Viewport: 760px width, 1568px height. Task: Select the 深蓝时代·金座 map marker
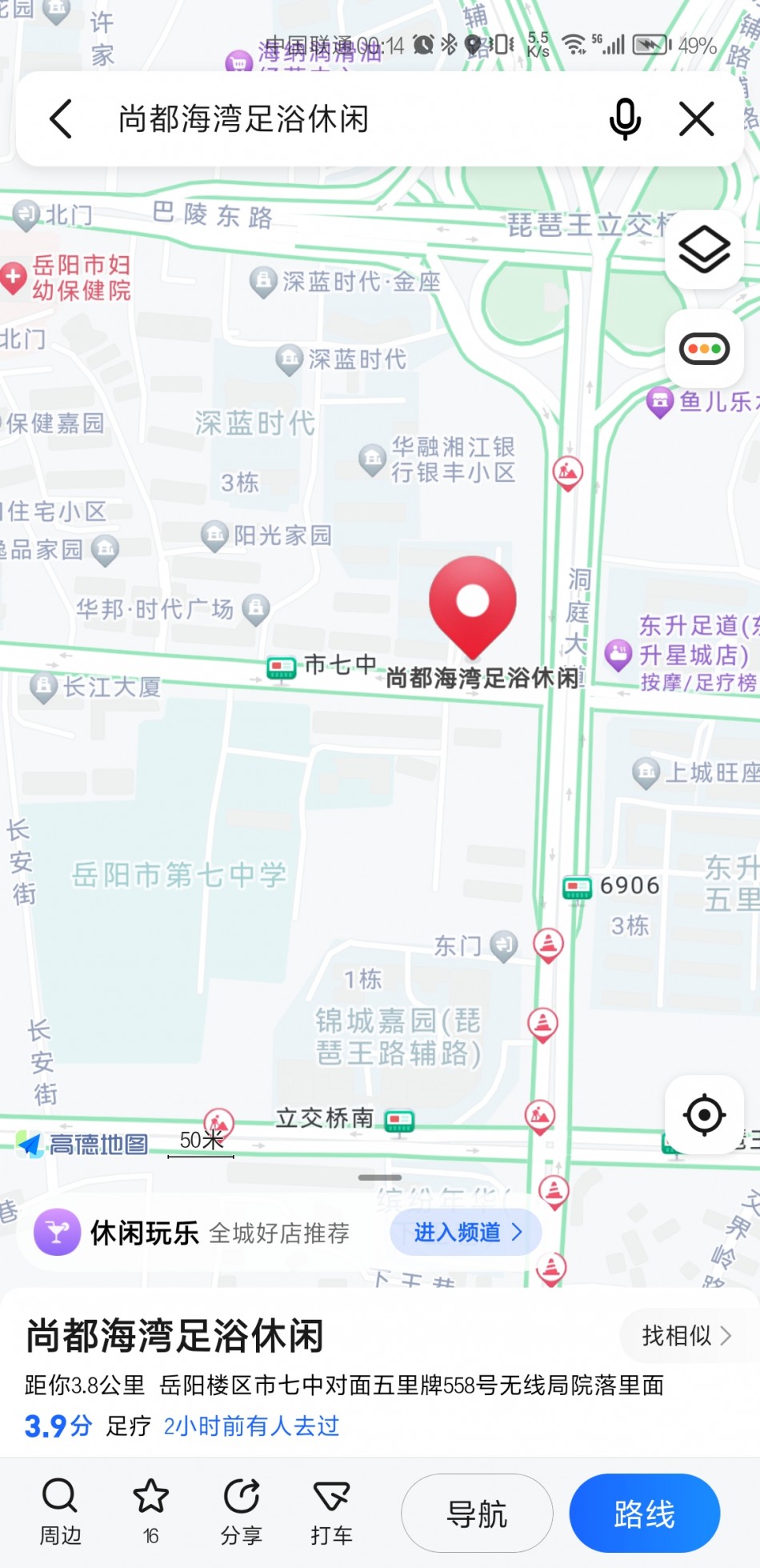tap(263, 281)
